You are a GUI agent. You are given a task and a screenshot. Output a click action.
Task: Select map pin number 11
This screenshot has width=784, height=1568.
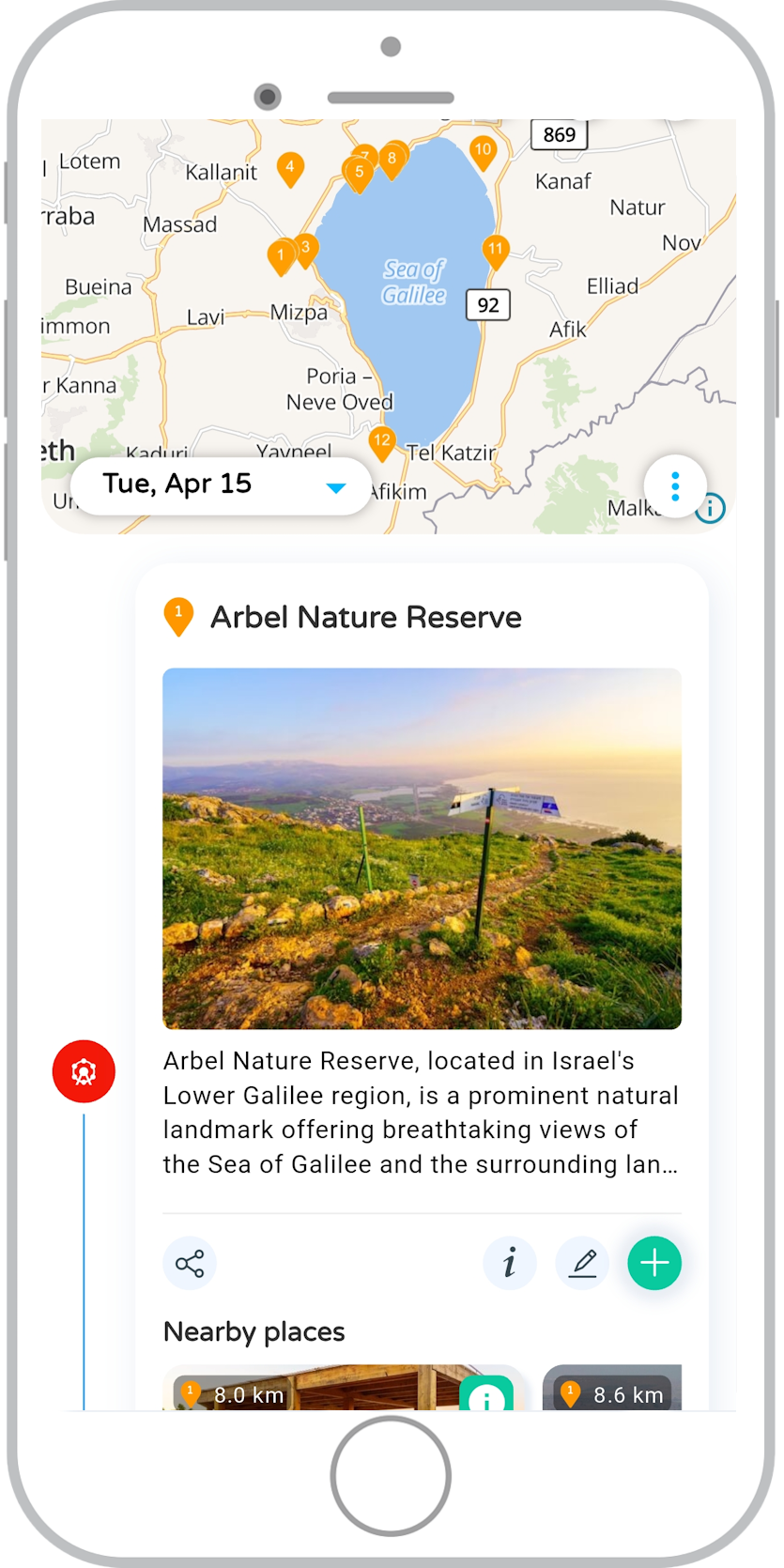(x=495, y=251)
